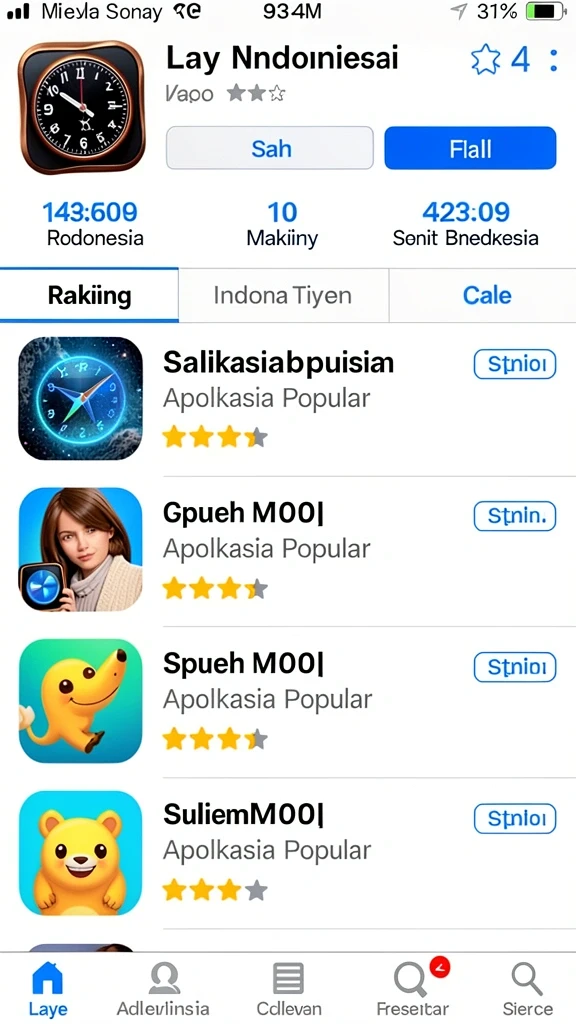Tap the blue Flall button
Screen dimensions: 576x1024
470,148
